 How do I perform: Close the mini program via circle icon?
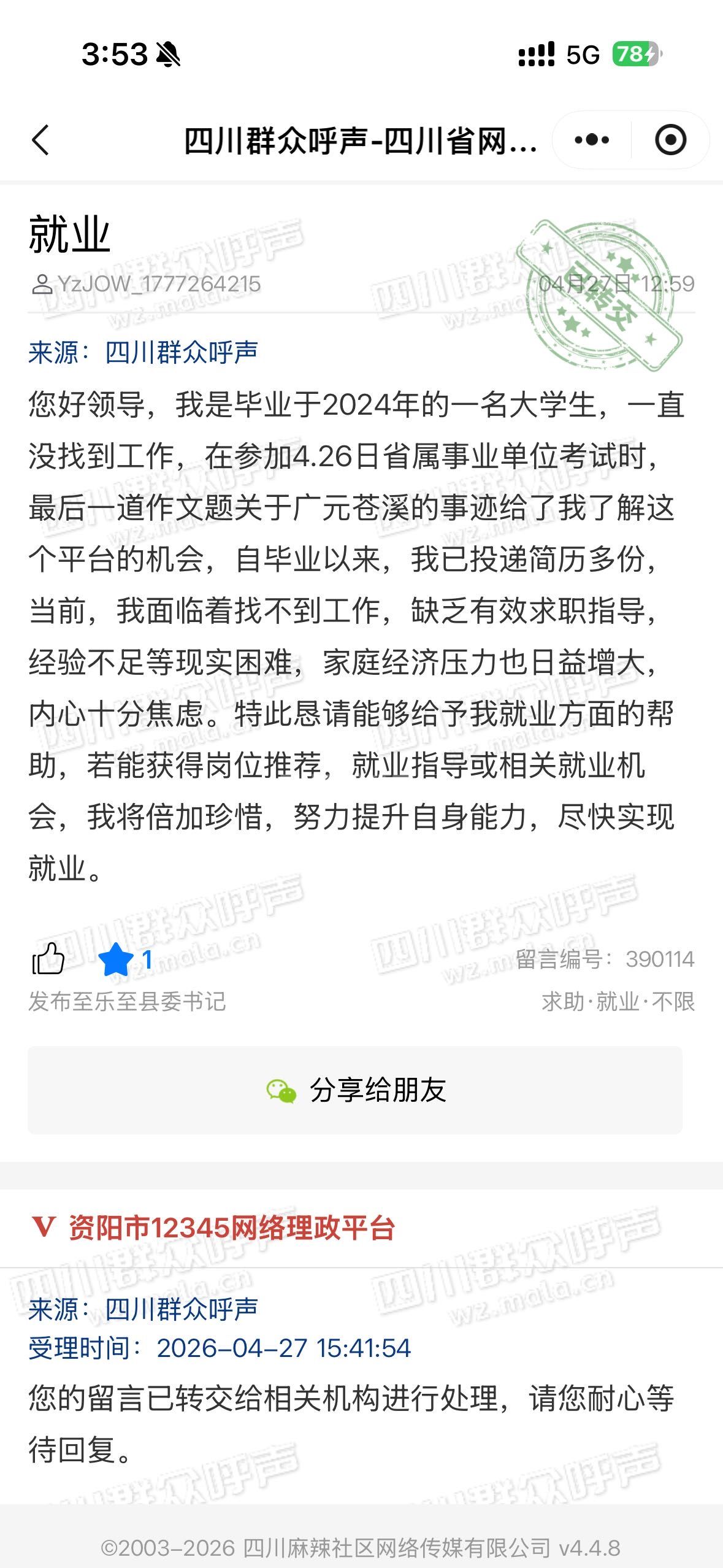click(x=670, y=140)
